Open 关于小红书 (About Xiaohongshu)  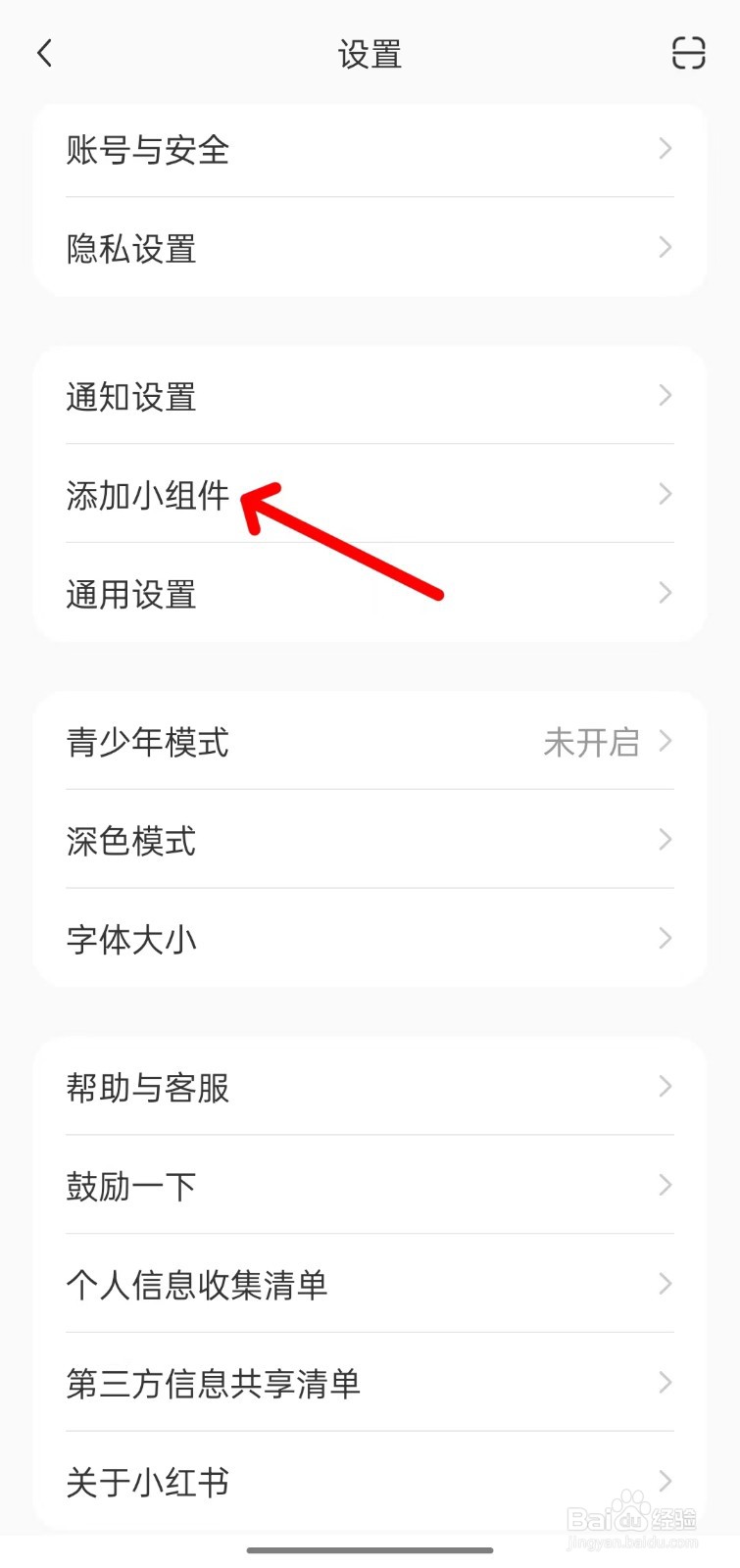point(147,1482)
